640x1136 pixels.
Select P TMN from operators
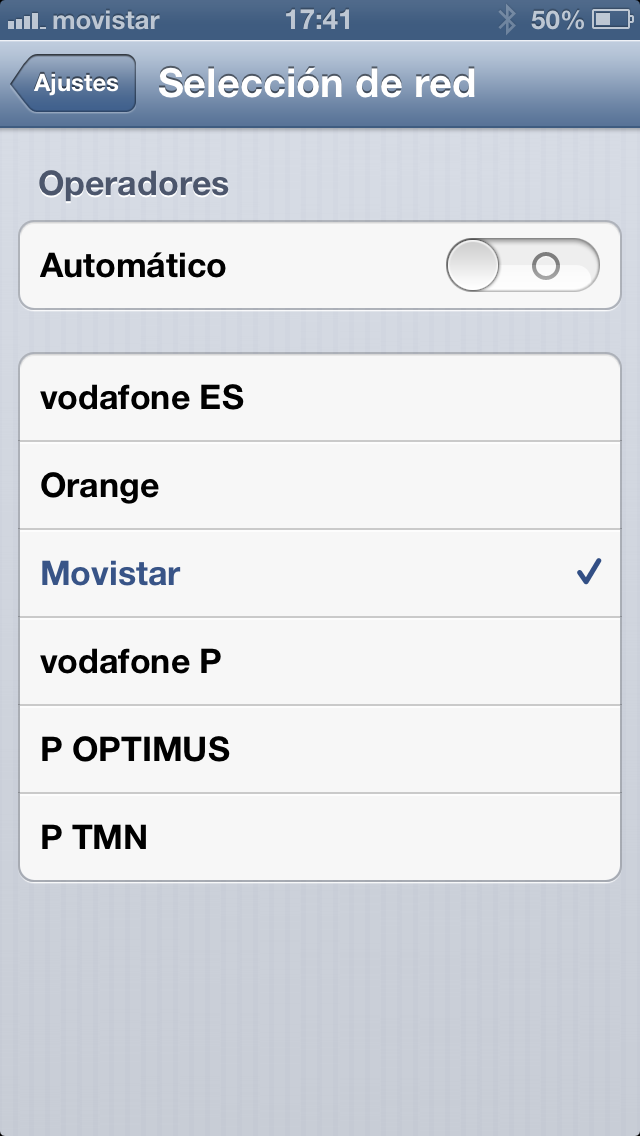pos(320,837)
